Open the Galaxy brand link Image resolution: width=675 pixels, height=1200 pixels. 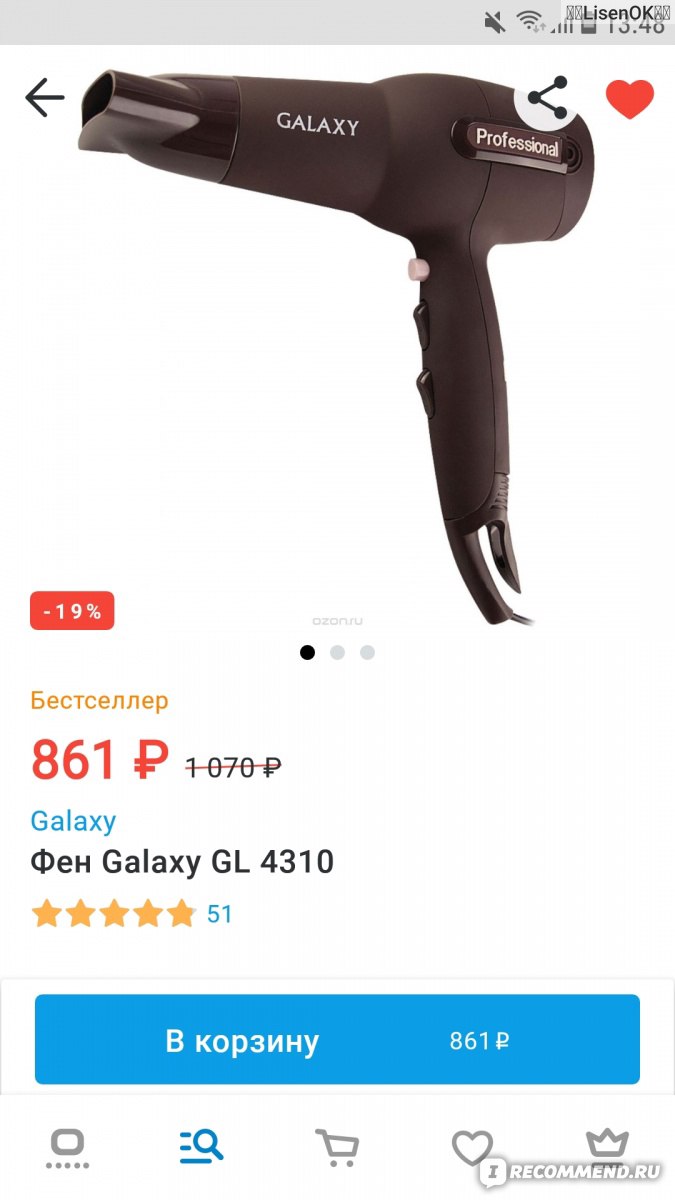73,821
